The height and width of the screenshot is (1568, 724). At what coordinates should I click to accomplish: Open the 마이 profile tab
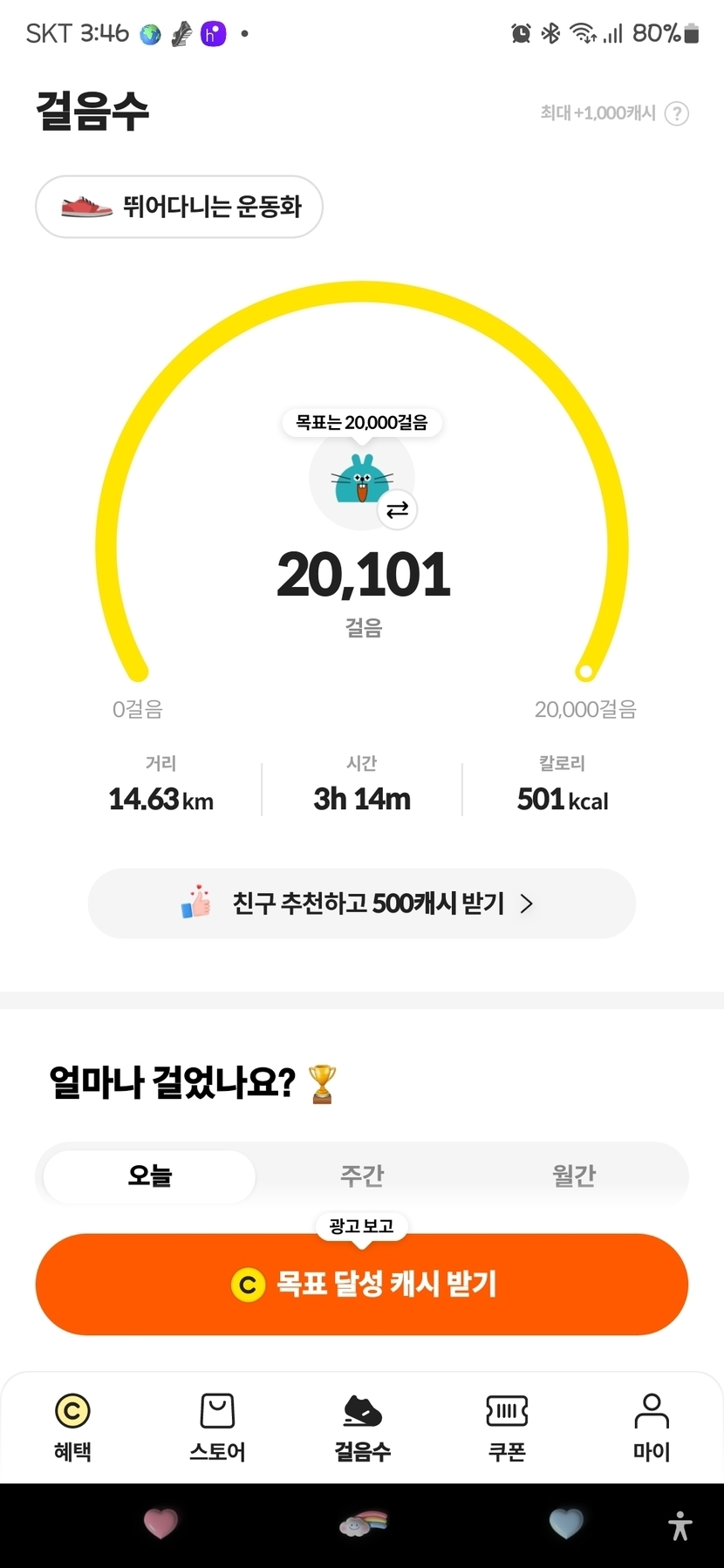[x=651, y=1427]
